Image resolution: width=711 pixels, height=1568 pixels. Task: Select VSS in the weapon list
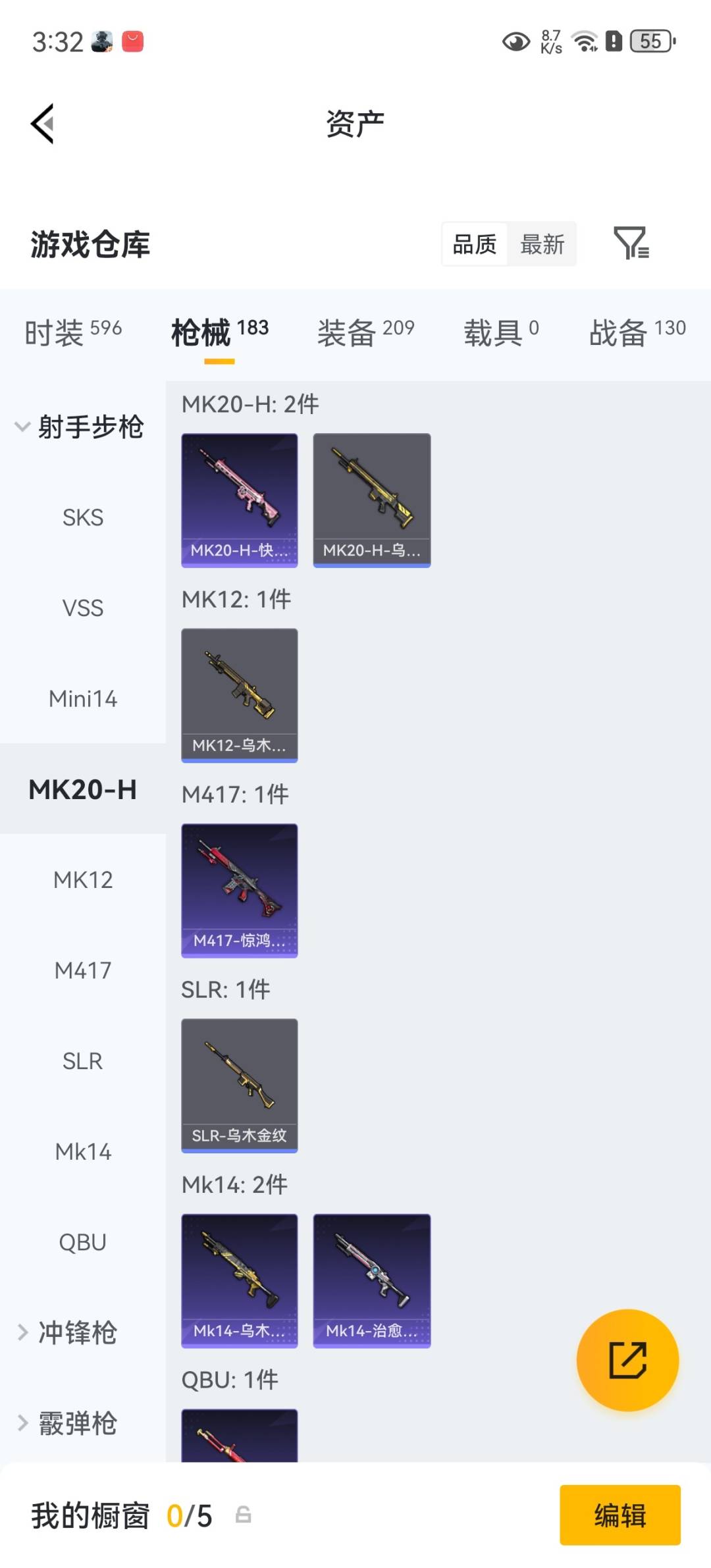83,608
